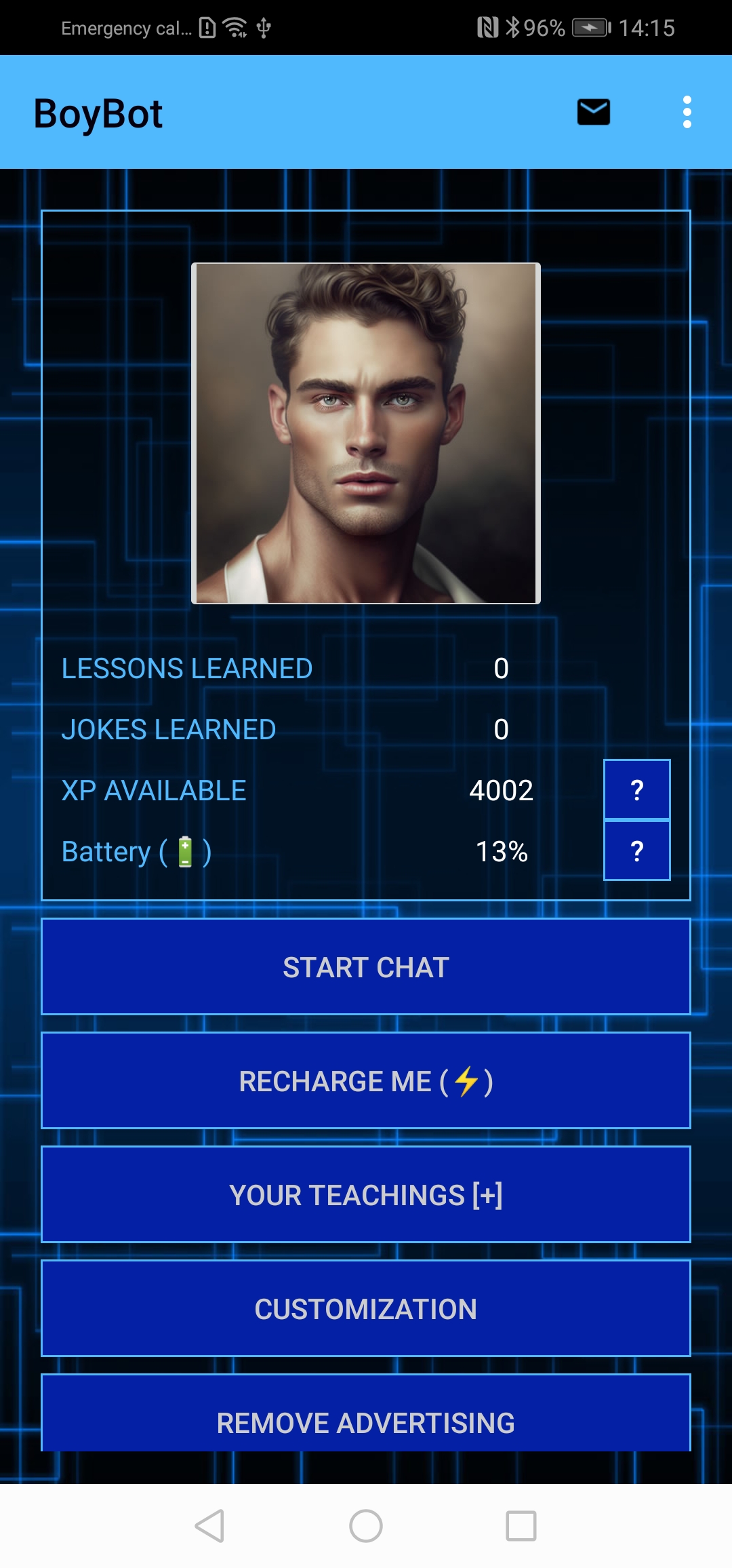Viewport: 732px width, 1568px height.
Task: Tap Recharge Me to refill battery
Action: 366,1081
